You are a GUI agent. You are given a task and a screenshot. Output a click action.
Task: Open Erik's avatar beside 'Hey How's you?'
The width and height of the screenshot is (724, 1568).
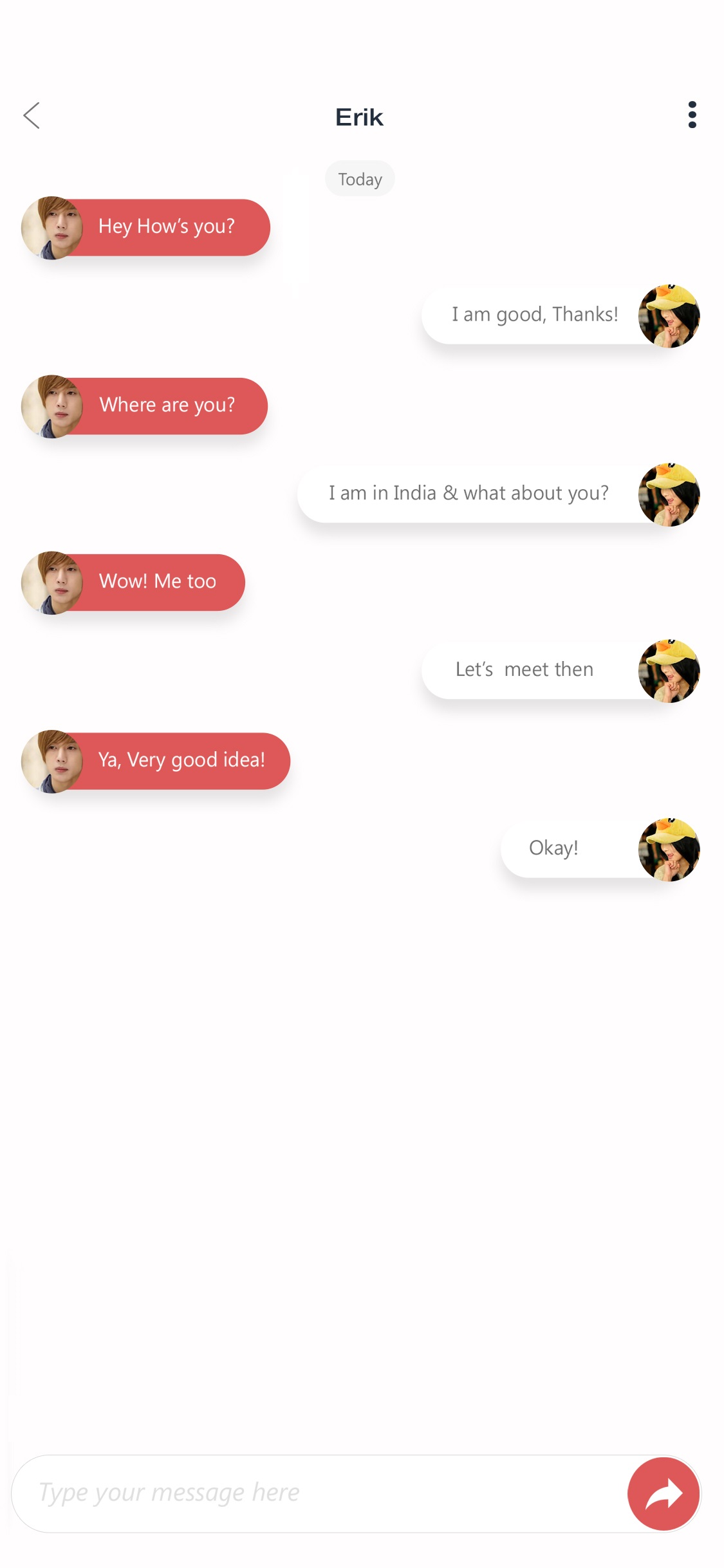(52, 228)
